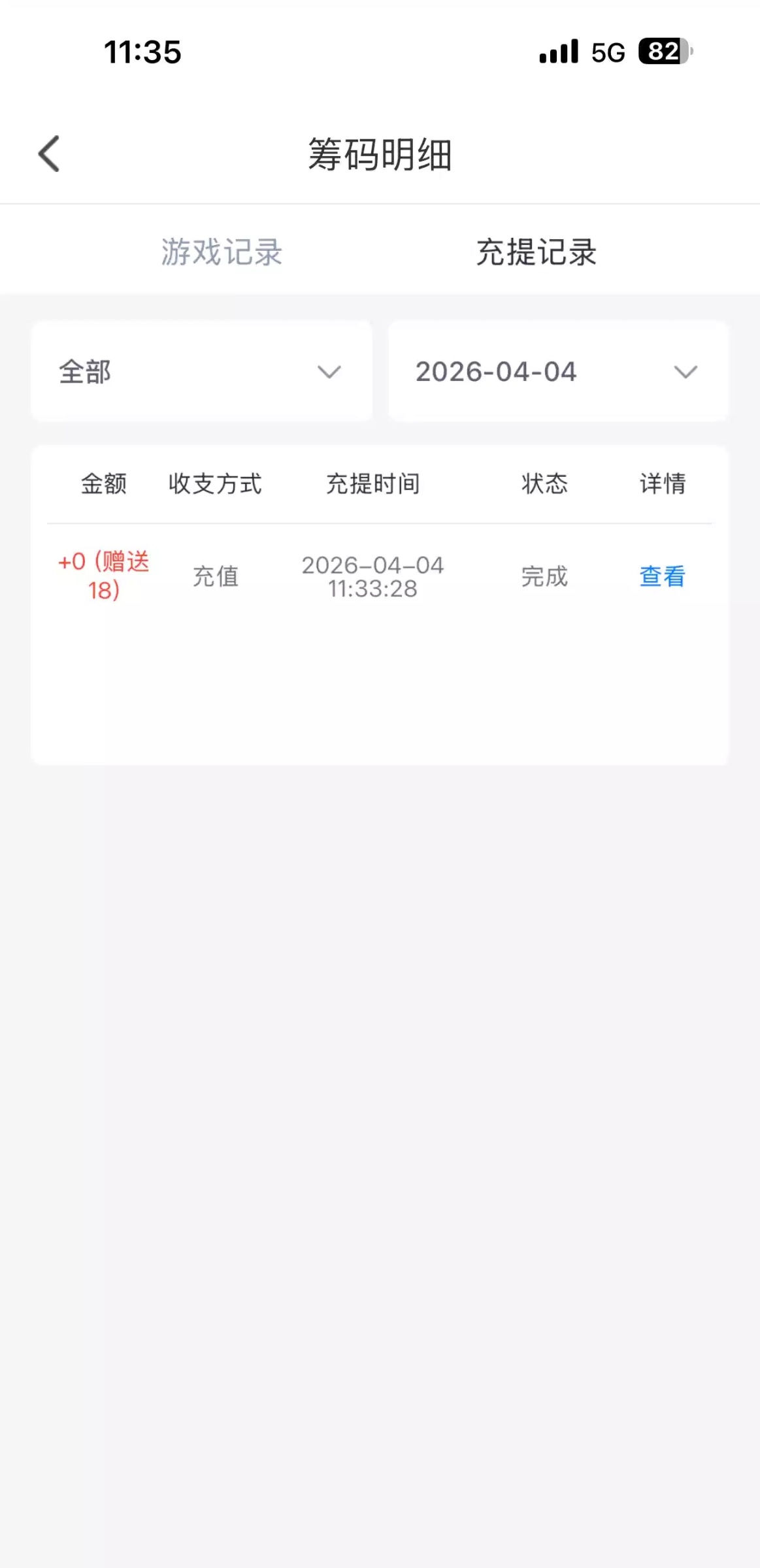The image size is (760, 1568).
Task: View details via the 查看 link
Action: [662, 576]
